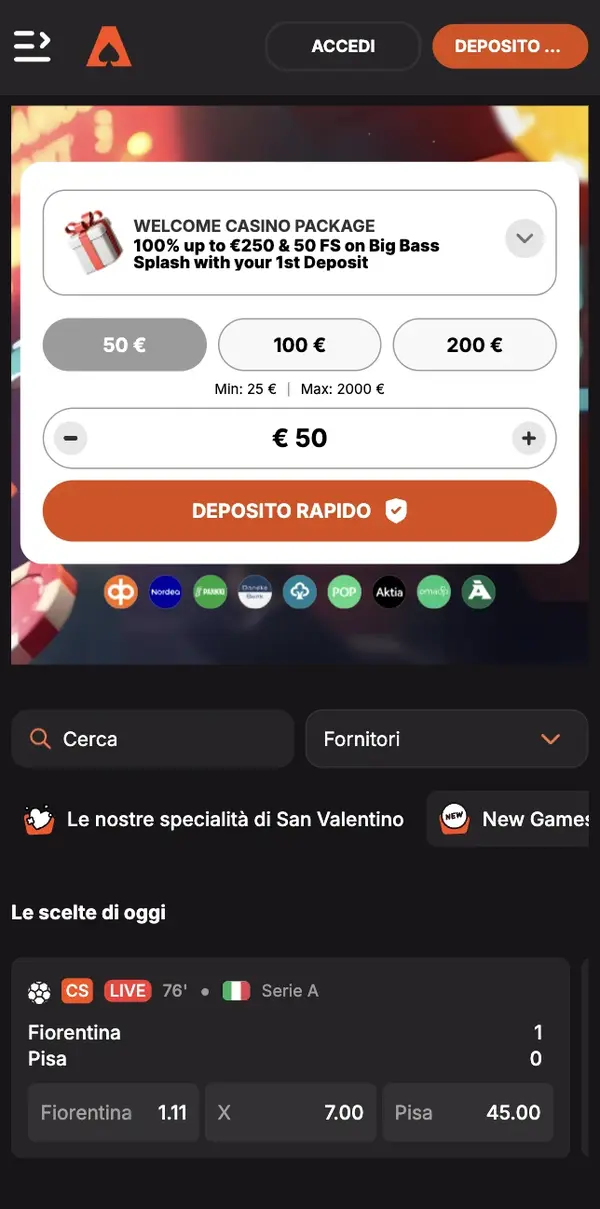Decrease deposit amount with minus
Image resolution: width=600 pixels, height=1209 pixels.
click(x=71, y=438)
